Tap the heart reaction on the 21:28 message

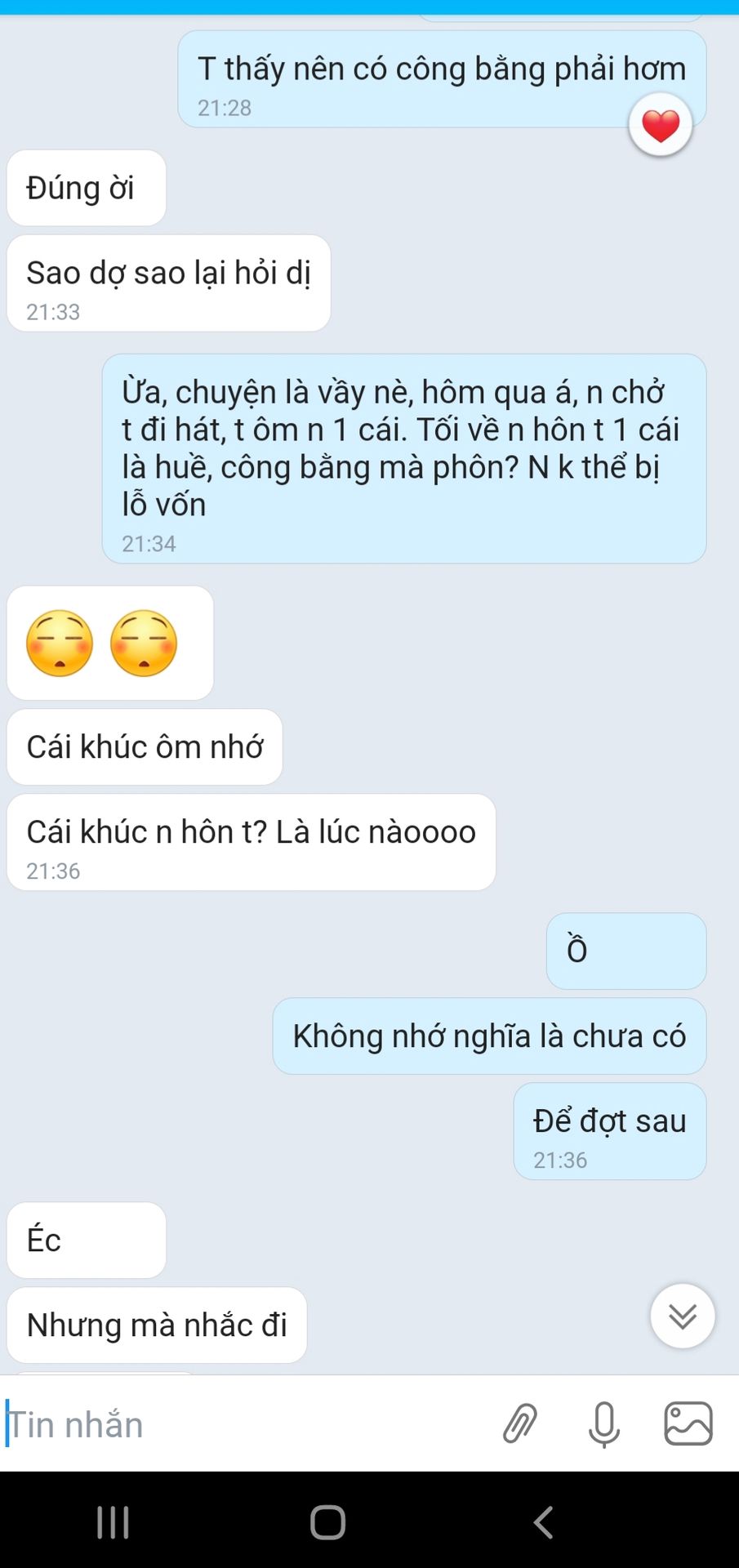point(661,126)
